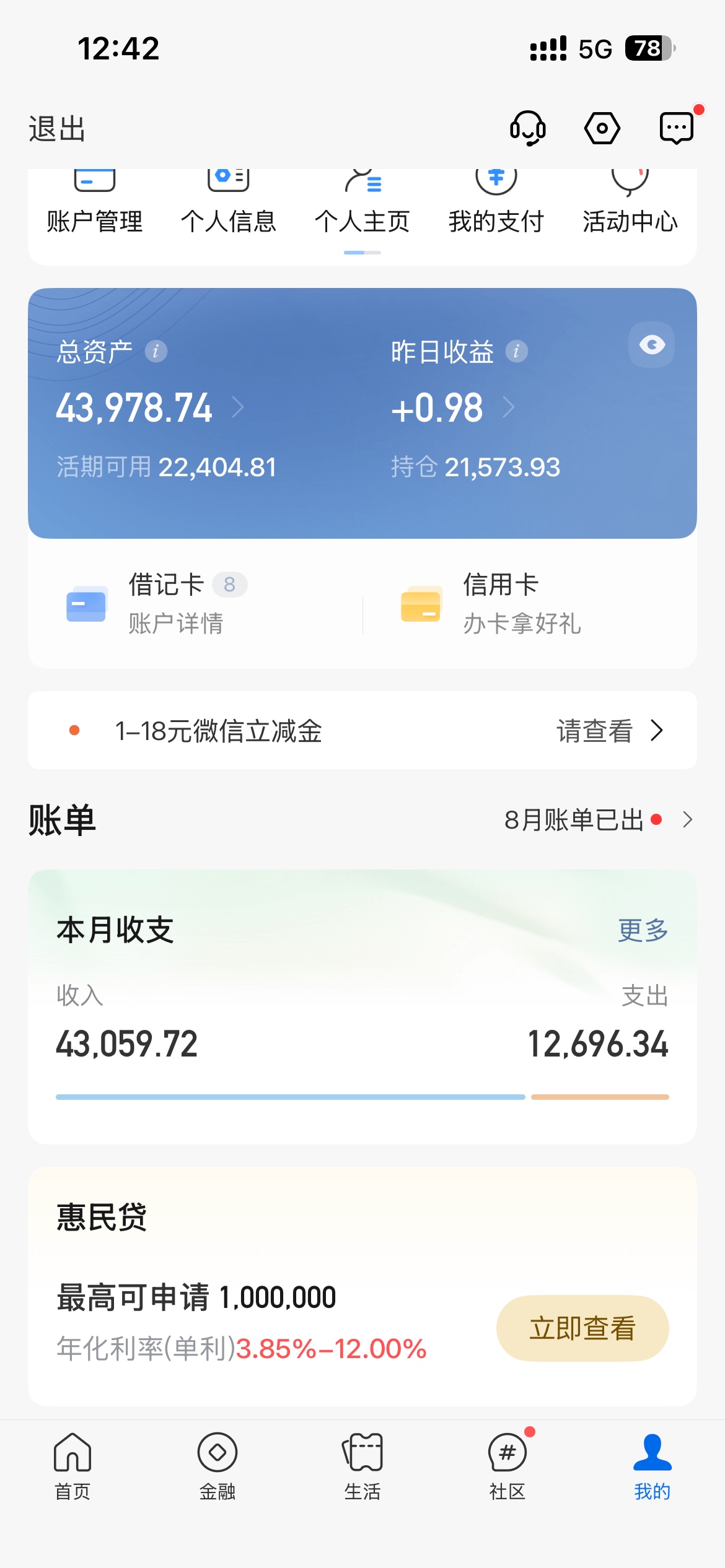This screenshot has width=725, height=1568.
Task: View 总资产 43,978.74 details
Action: 150,408
